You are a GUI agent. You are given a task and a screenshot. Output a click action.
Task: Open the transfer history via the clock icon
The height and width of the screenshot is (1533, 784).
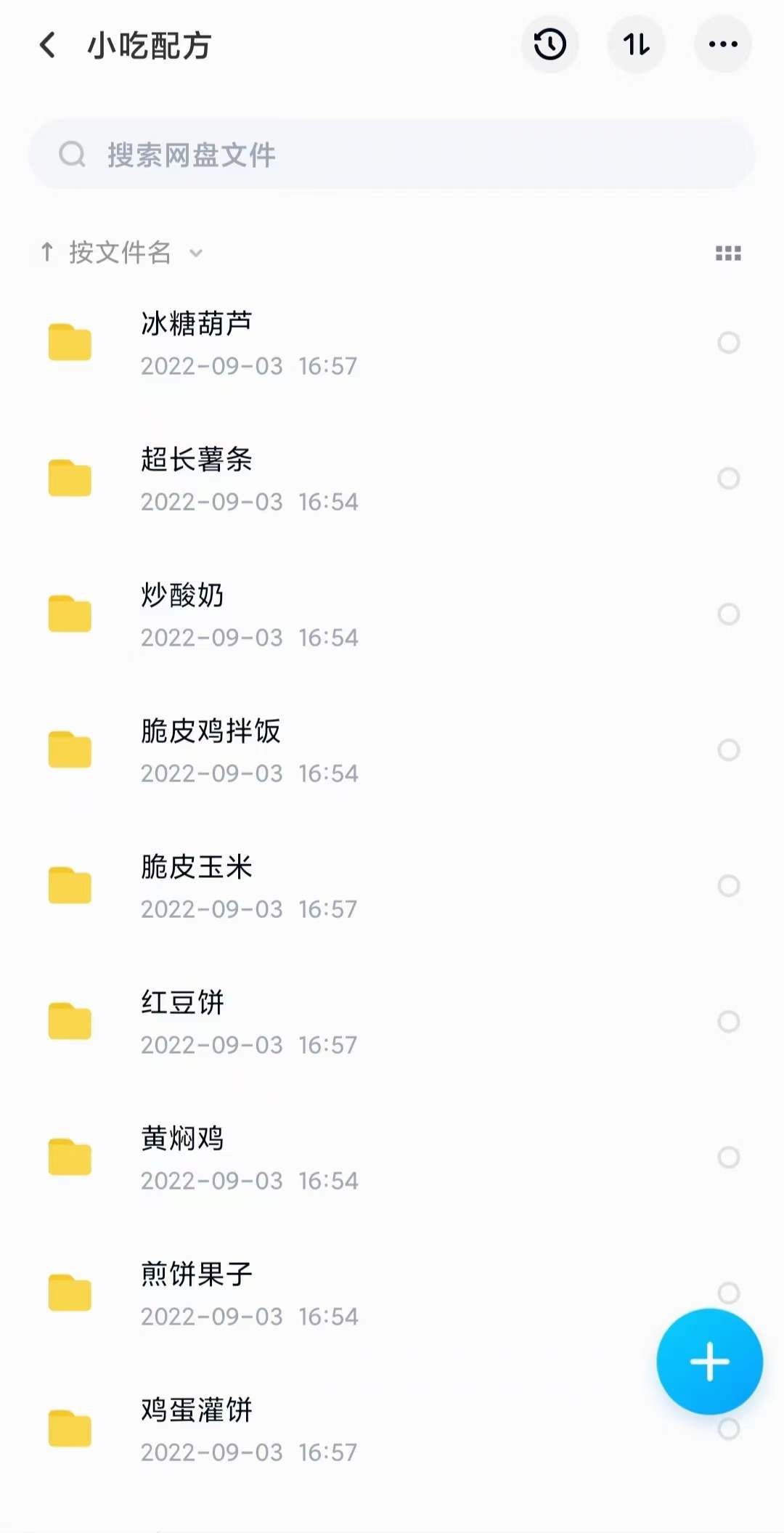(550, 45)
